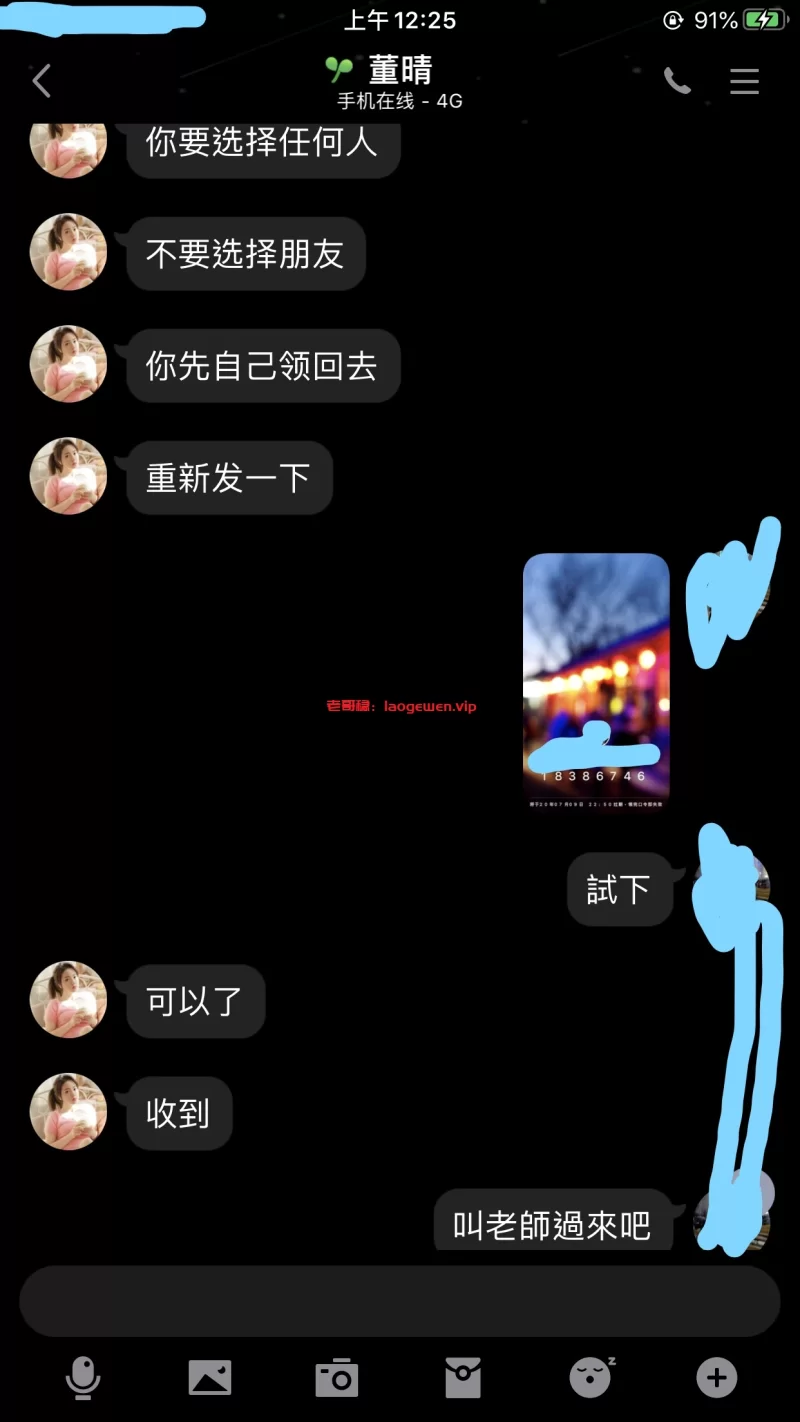Open the emoji sticker panel
The height and width of the screenshot is (1422, 800).
tap(591, 1378)
